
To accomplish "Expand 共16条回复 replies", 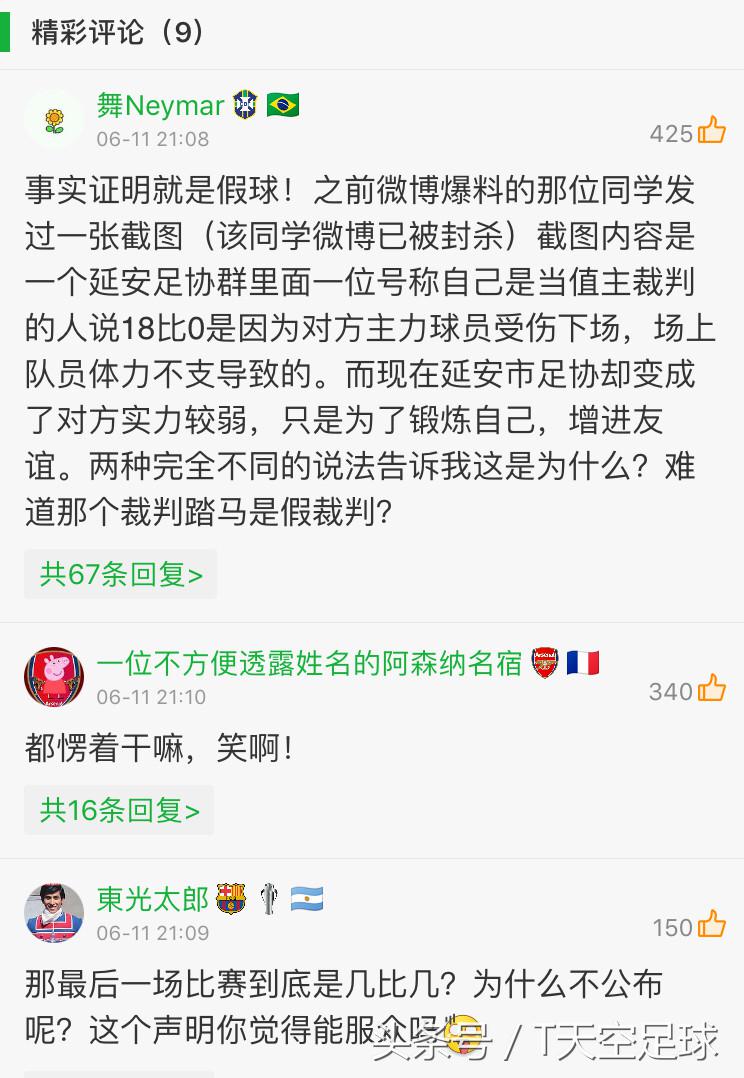I will (x=119, y=810).
